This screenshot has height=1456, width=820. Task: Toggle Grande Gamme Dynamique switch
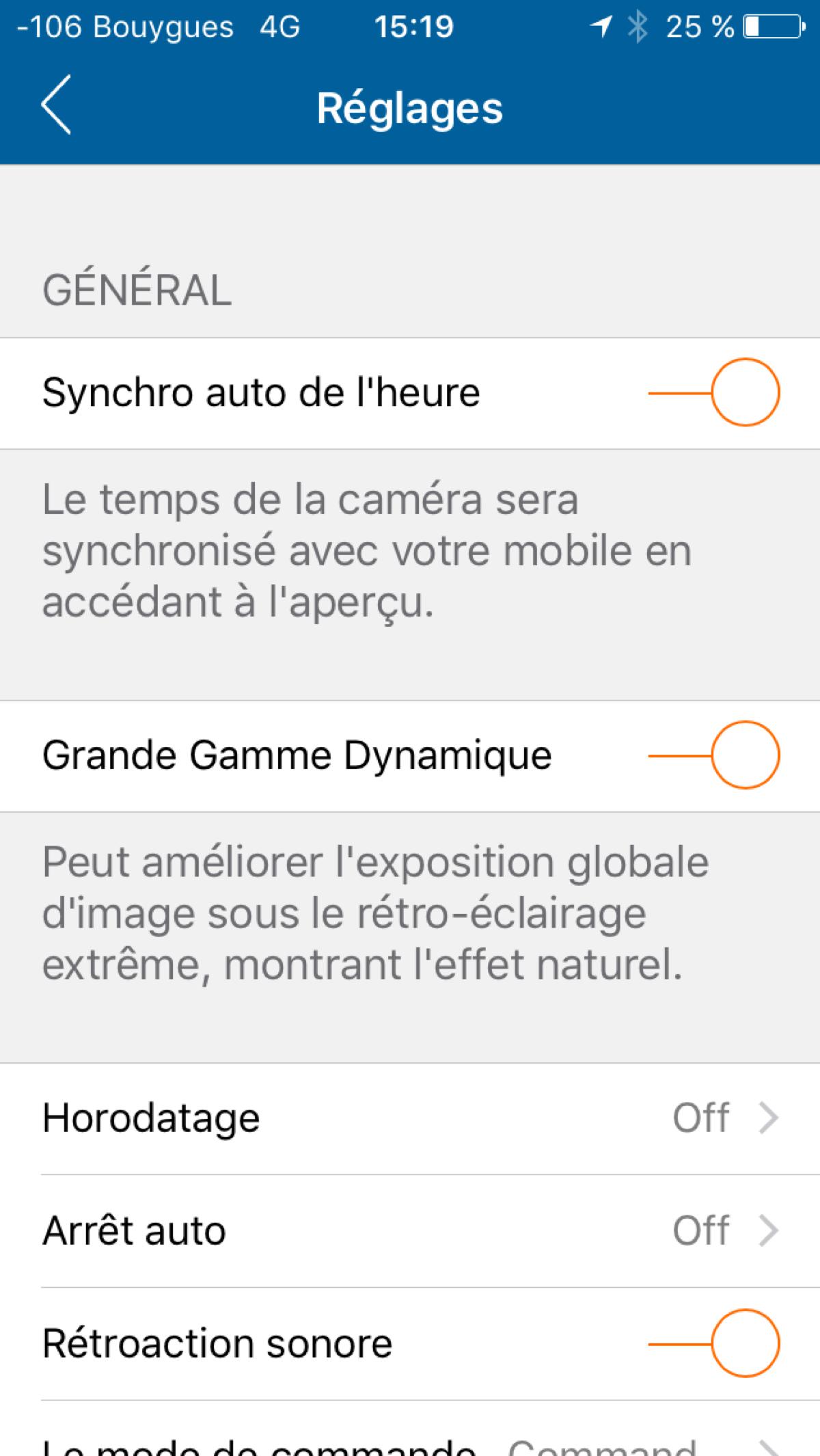coord(714,755)
